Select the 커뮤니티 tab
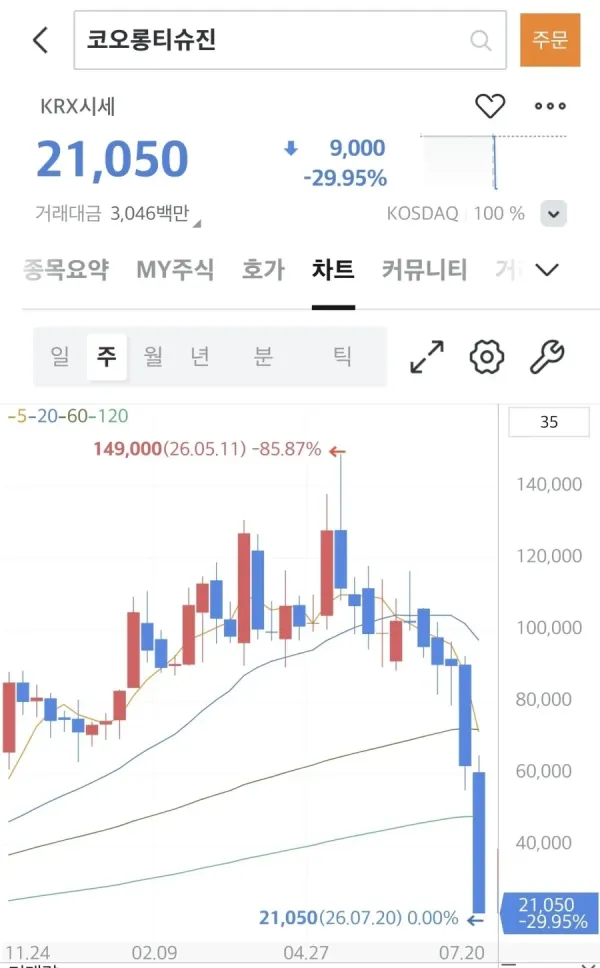This screenshot has height=968, width=600. (424, 270)
